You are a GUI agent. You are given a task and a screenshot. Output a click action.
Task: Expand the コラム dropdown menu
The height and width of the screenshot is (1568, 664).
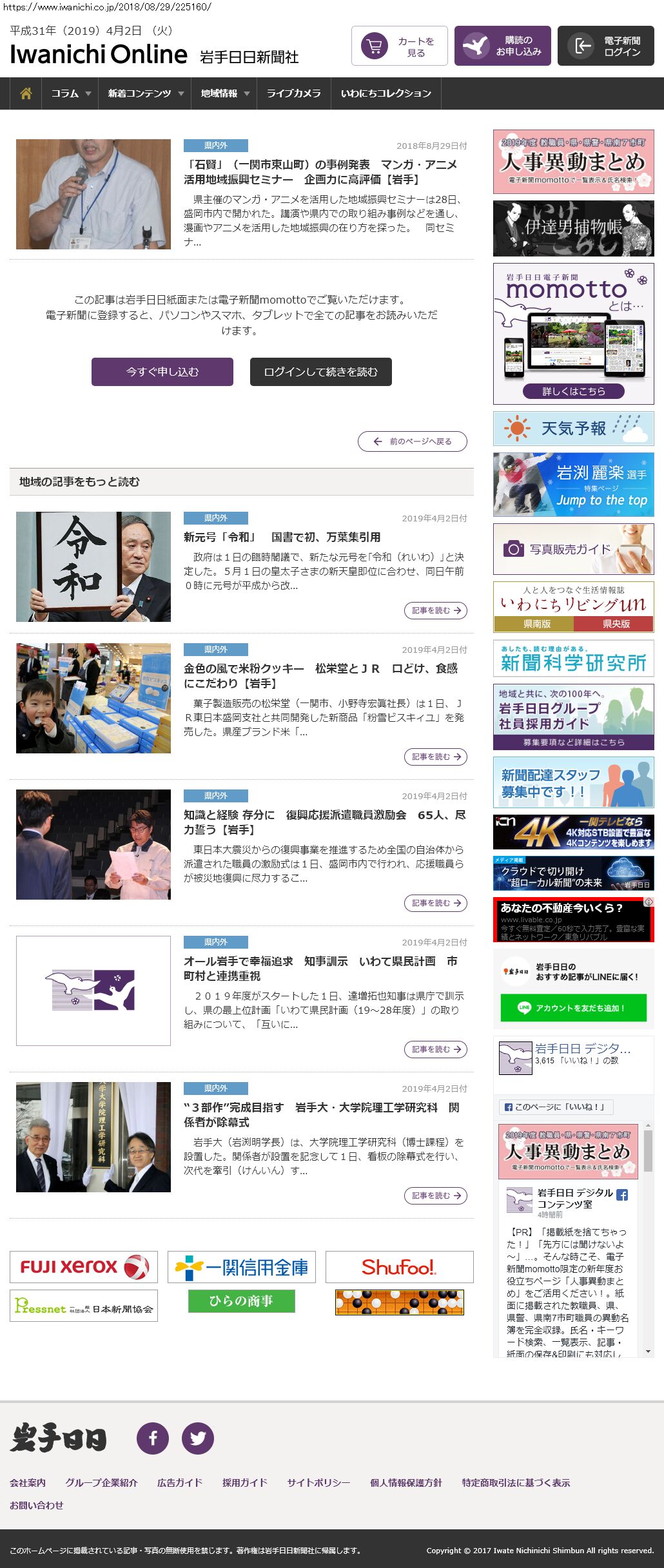(70, 93)
